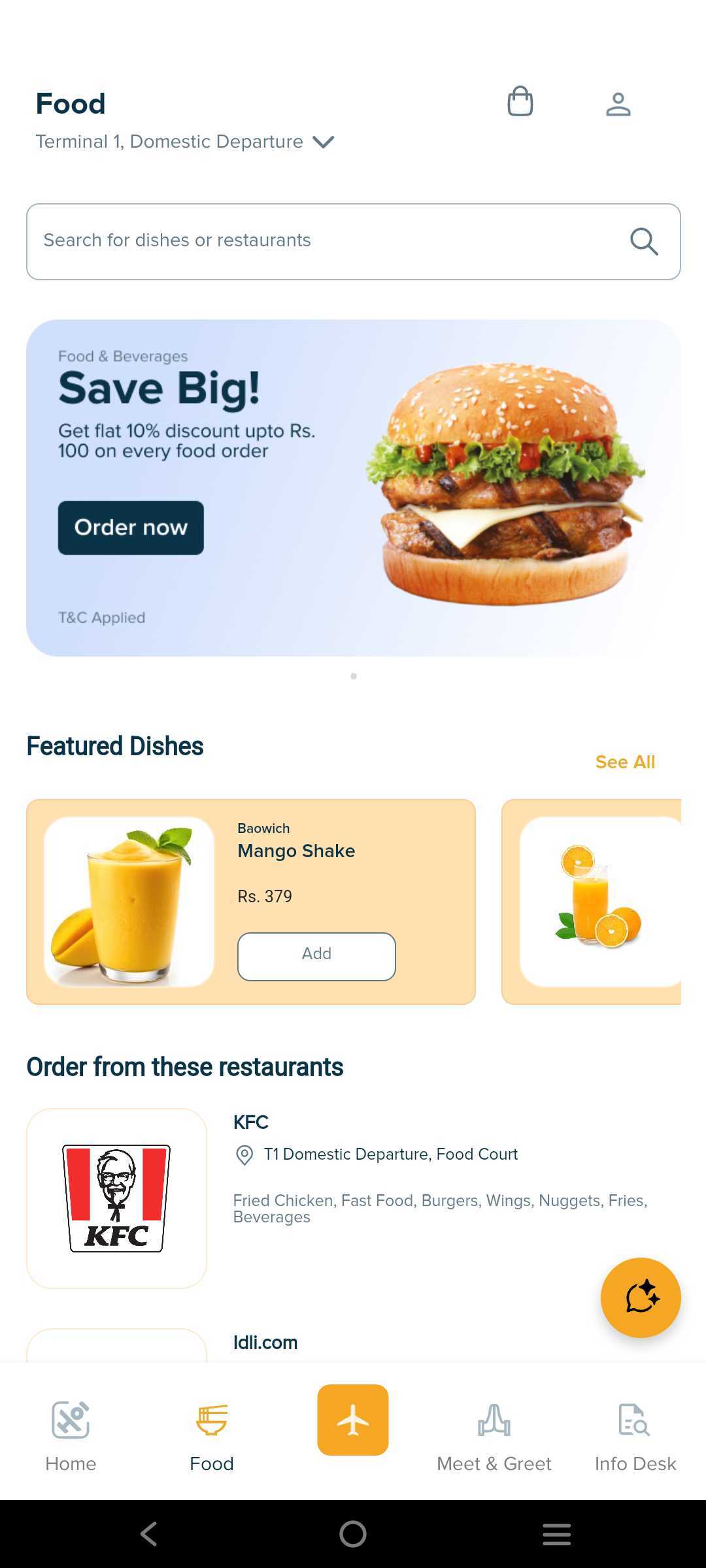See all featured dishes
Screen dimensions: 706x1568
coord(624,762)
